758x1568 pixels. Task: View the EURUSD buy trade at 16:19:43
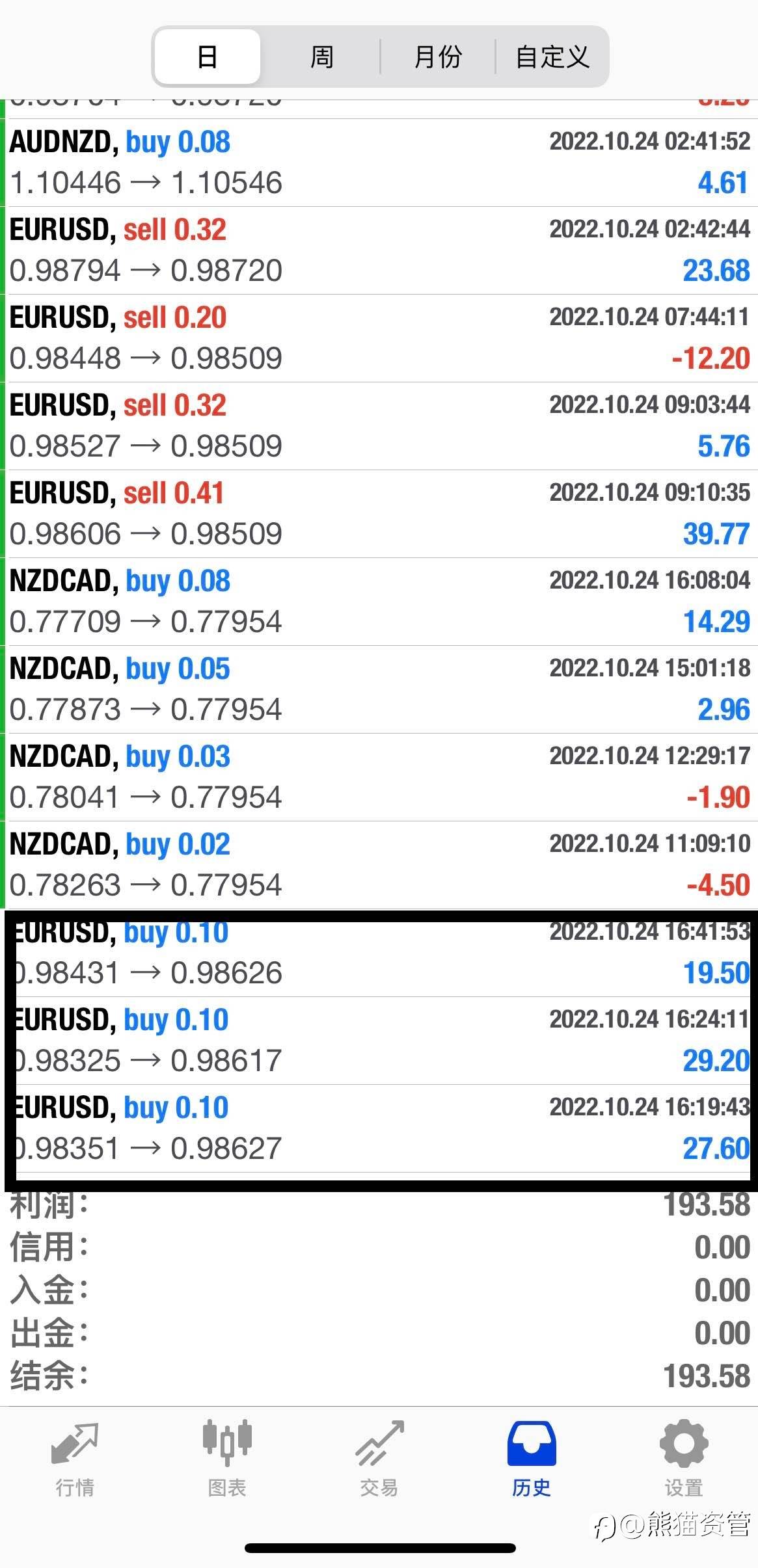tap(379, 1128)
